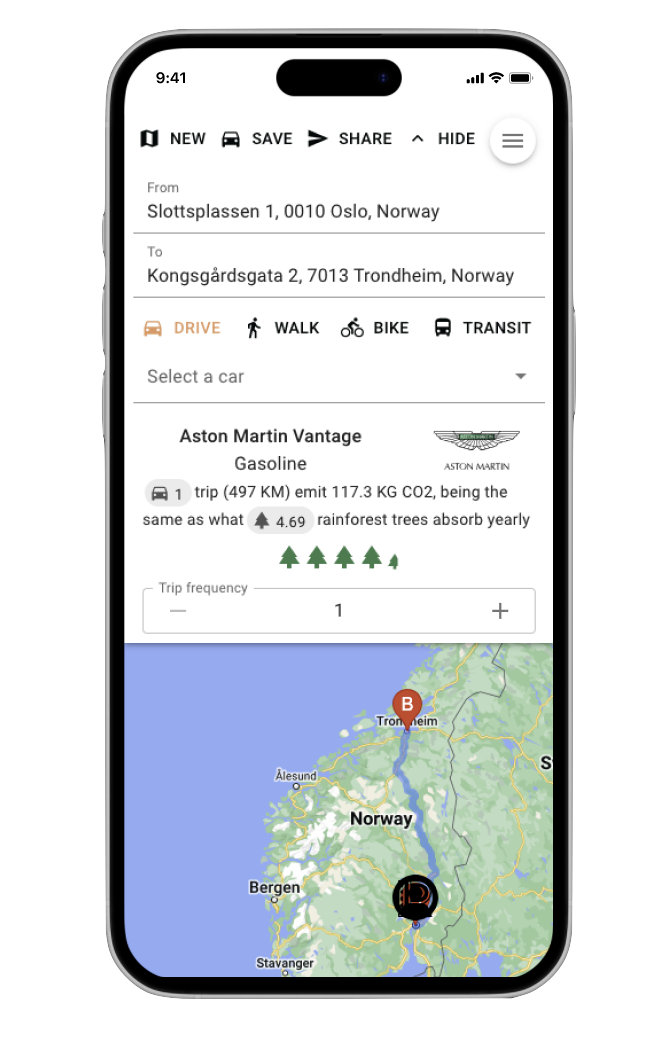Start a new route with NEW
Screen dimensions: 672x1041
pos(172,139)
